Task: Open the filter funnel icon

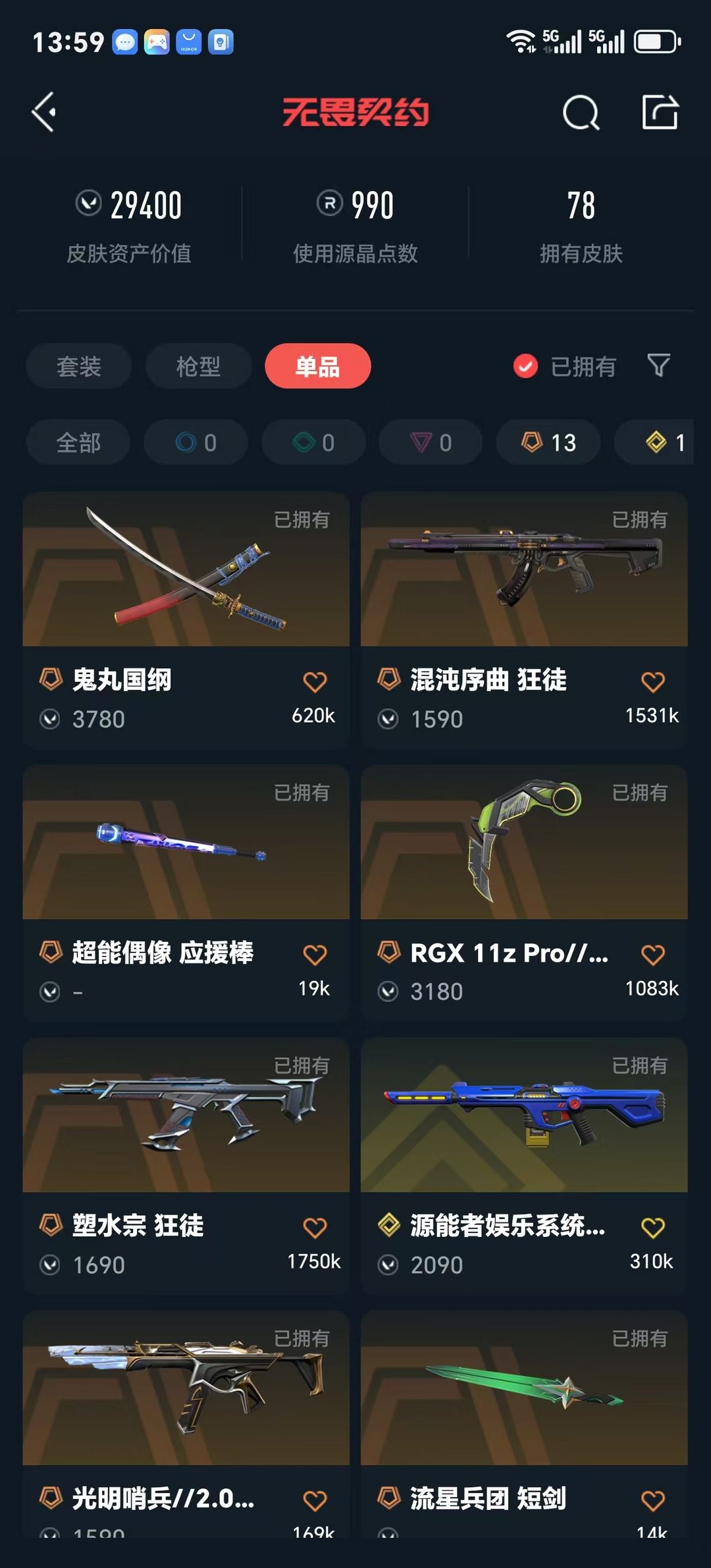Action: coord(658,365)
